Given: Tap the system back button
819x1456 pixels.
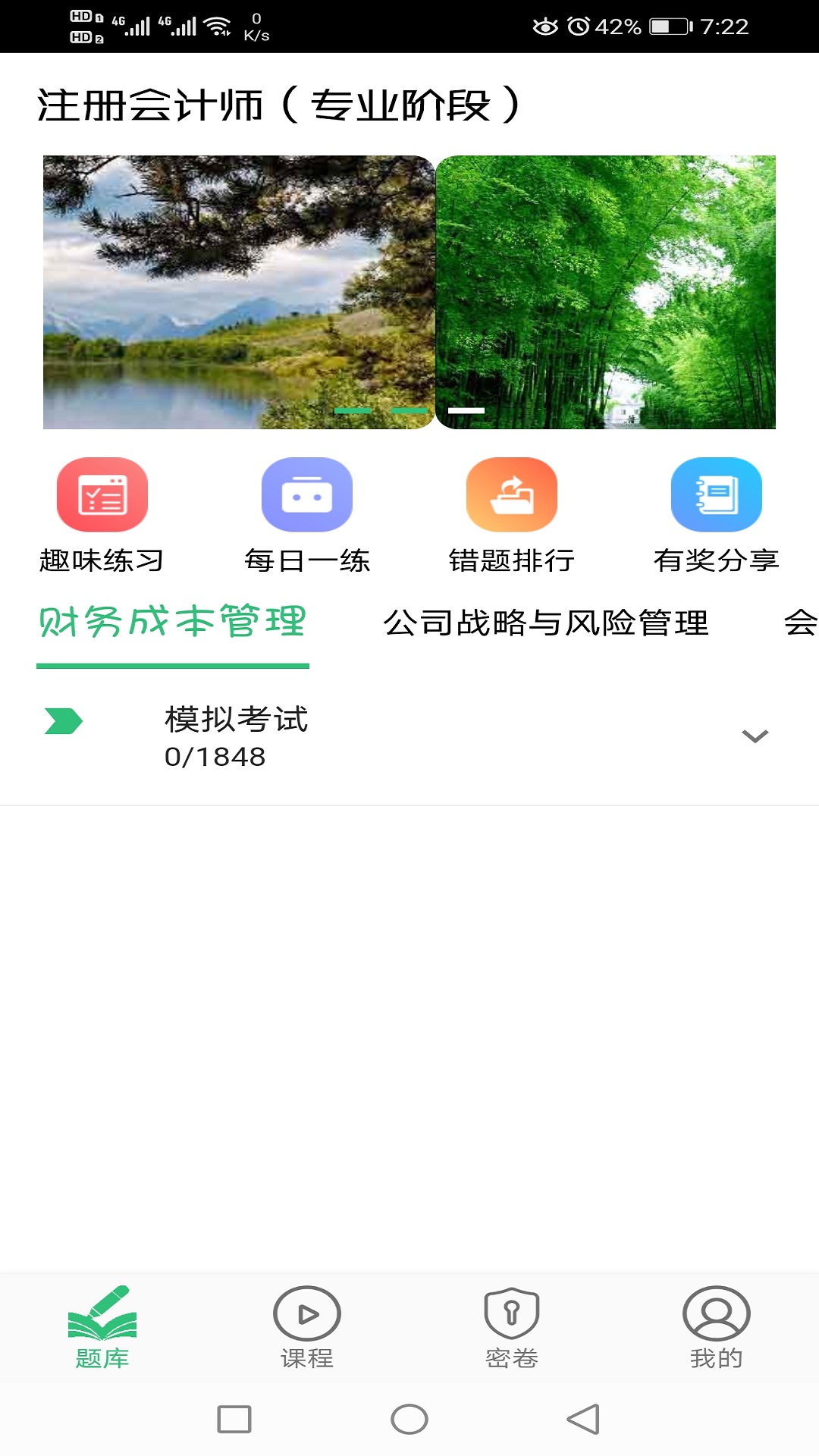Looking at the screenshot, I should (583, 1419).
